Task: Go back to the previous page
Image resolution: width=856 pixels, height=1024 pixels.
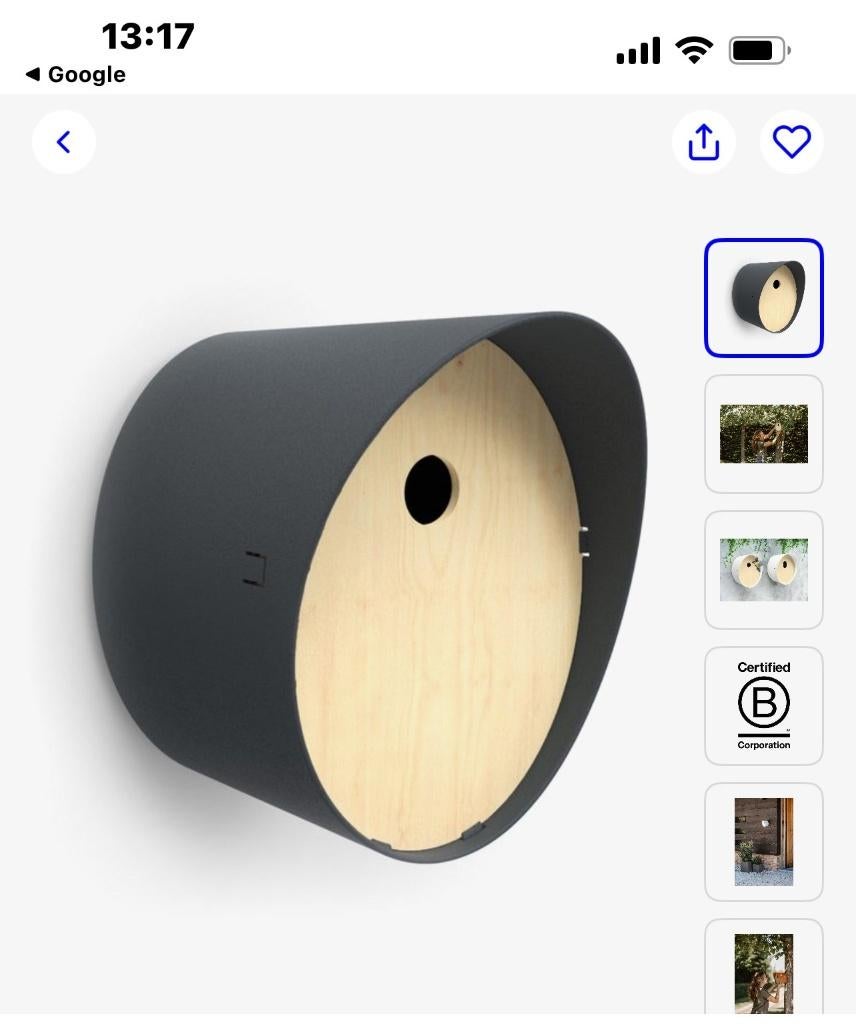Action: point(64,142)
